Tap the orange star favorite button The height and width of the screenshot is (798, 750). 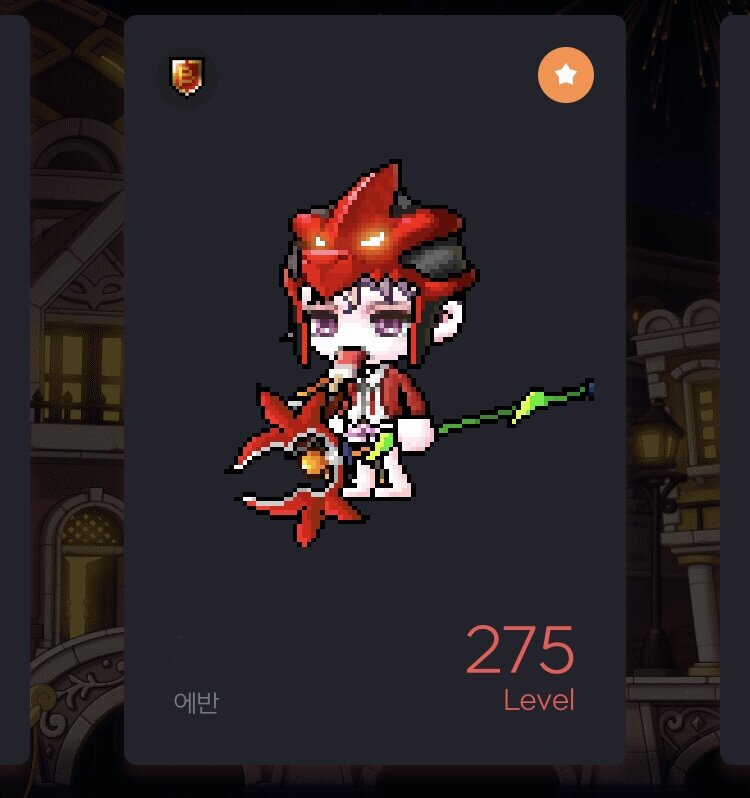[x=566, y=75]
